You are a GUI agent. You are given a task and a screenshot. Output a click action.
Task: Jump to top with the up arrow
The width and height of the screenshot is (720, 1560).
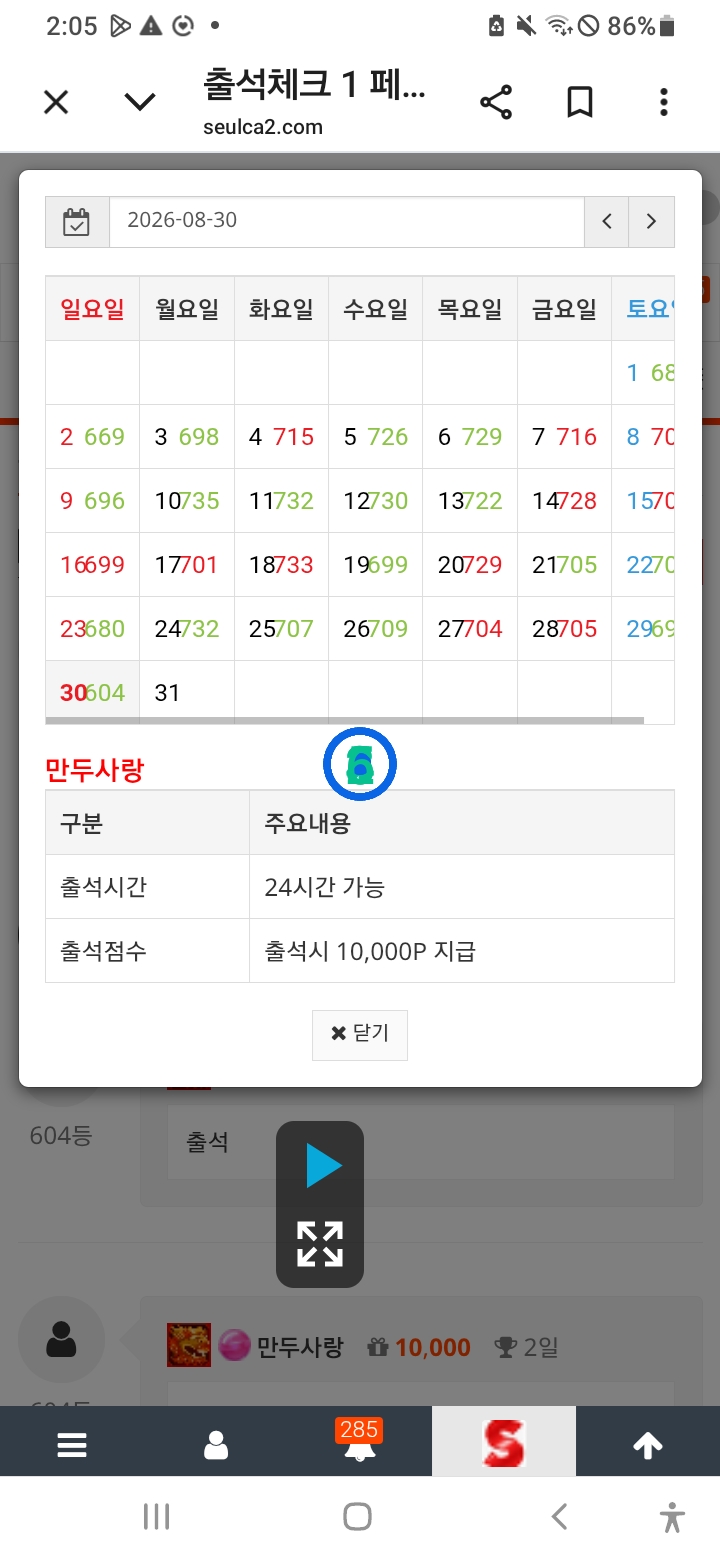pyautogui.click(x=648, y=1445)
